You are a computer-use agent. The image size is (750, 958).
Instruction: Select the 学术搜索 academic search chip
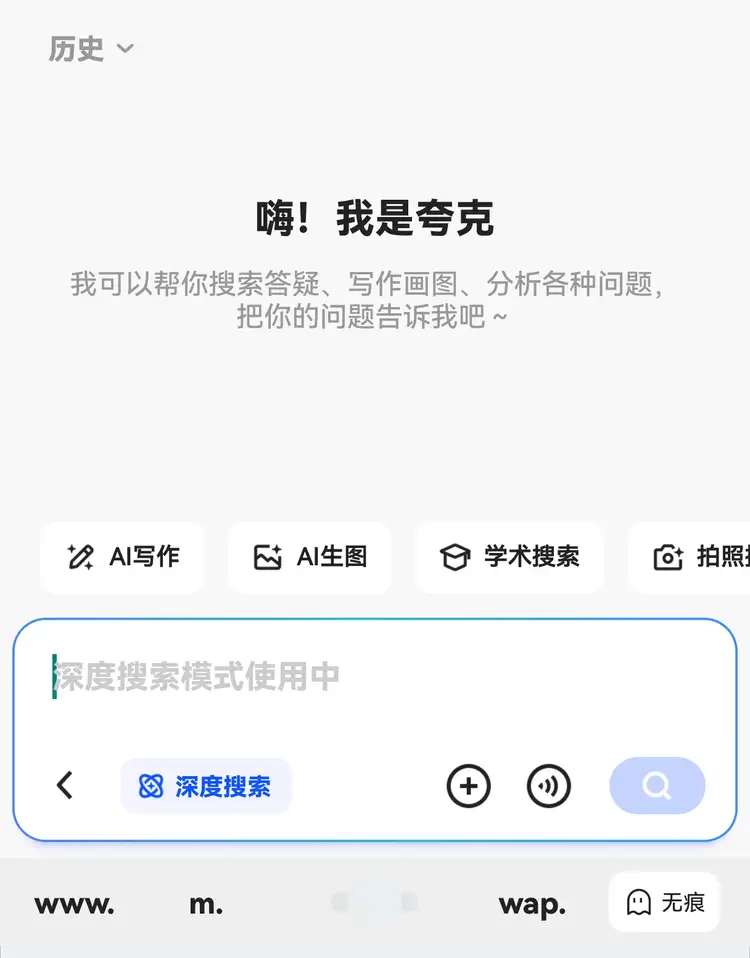pyautogui.click(x=510, y=557)
